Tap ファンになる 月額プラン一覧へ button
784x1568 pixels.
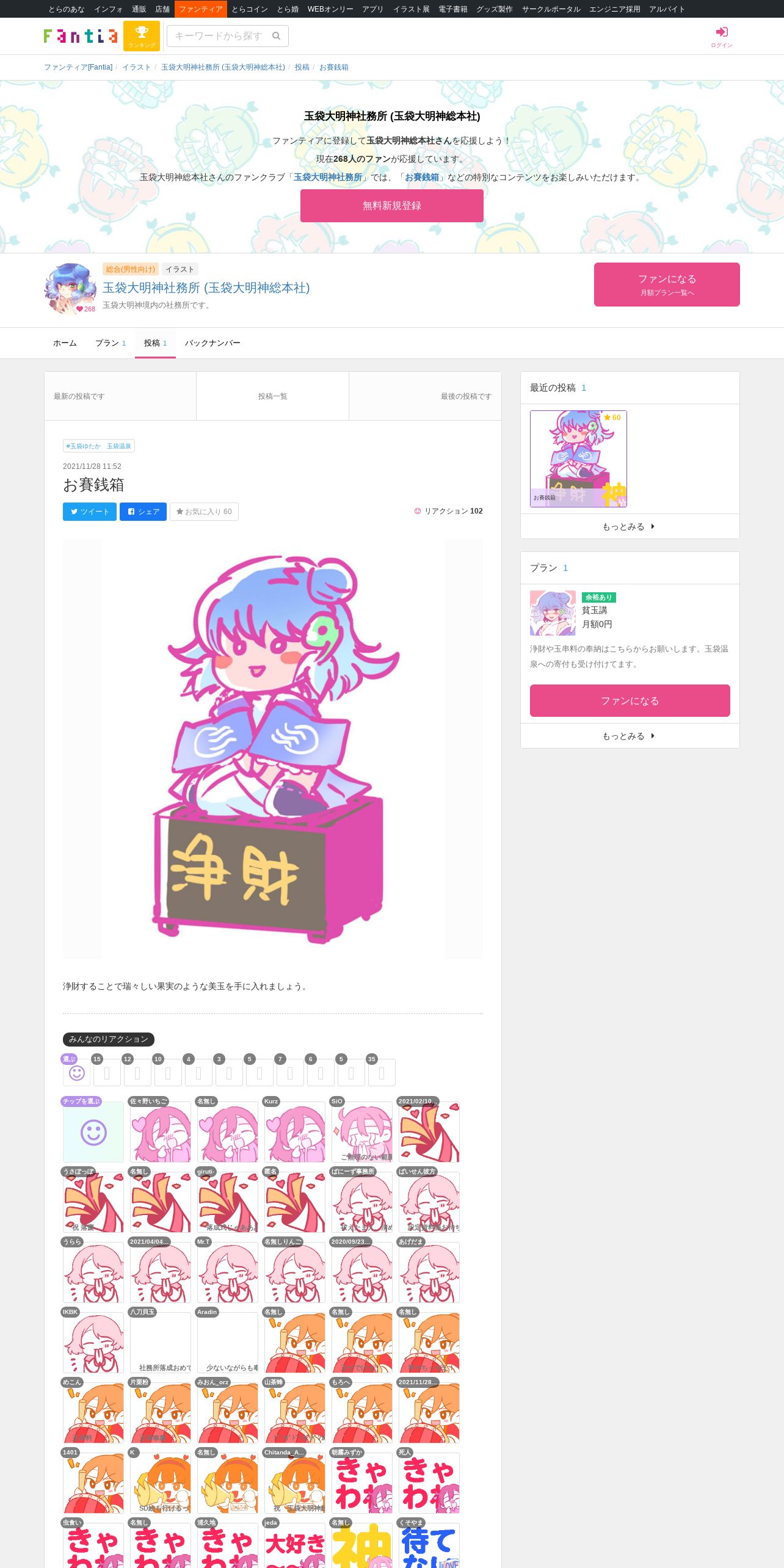pos(667,285)
